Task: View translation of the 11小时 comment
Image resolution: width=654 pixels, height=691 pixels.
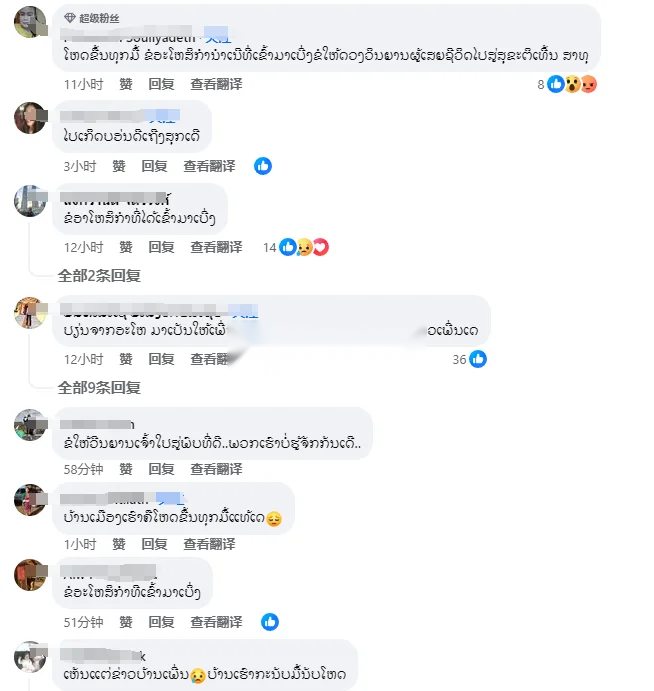Action: click(216, 84)
